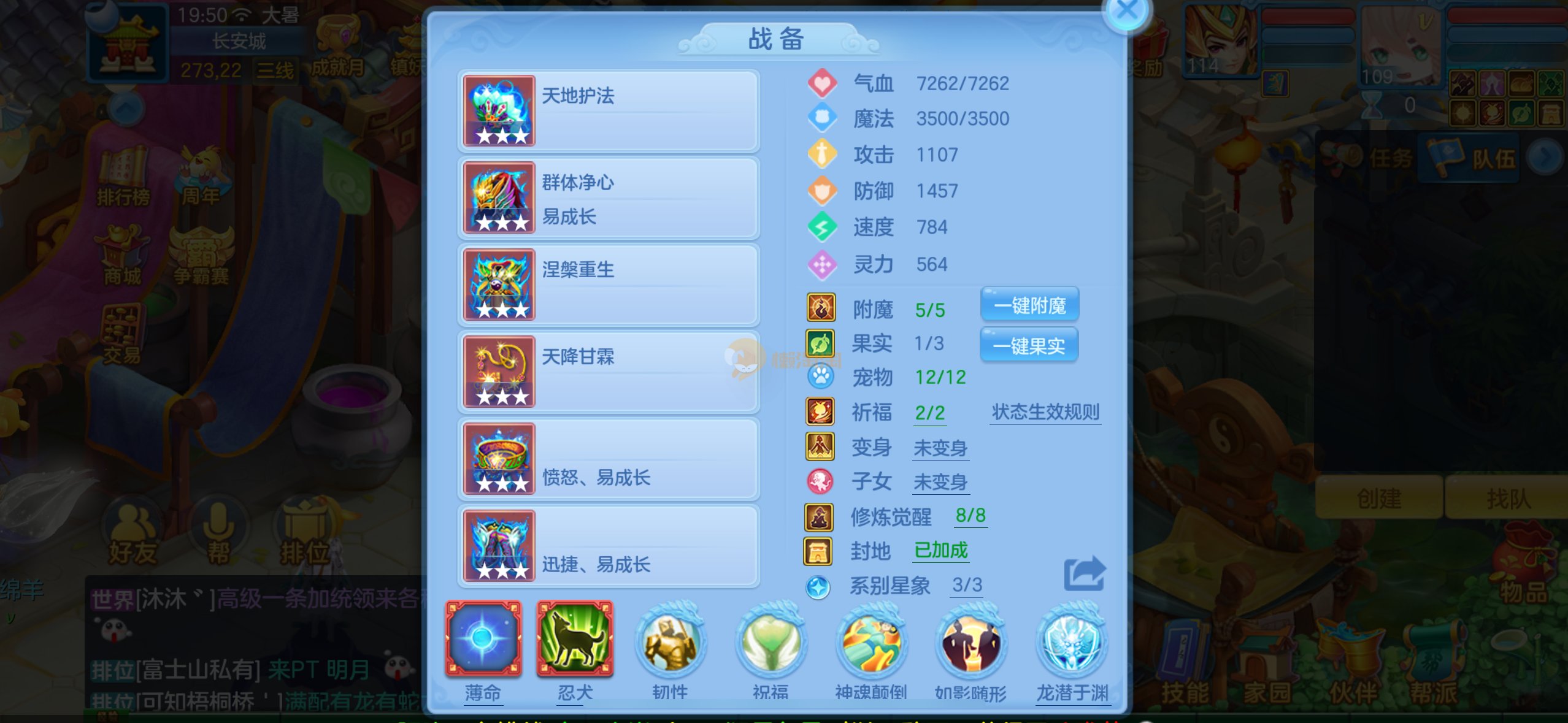Select the 忍犬 skill icon

pyautogui.click(x=575, y=640)
